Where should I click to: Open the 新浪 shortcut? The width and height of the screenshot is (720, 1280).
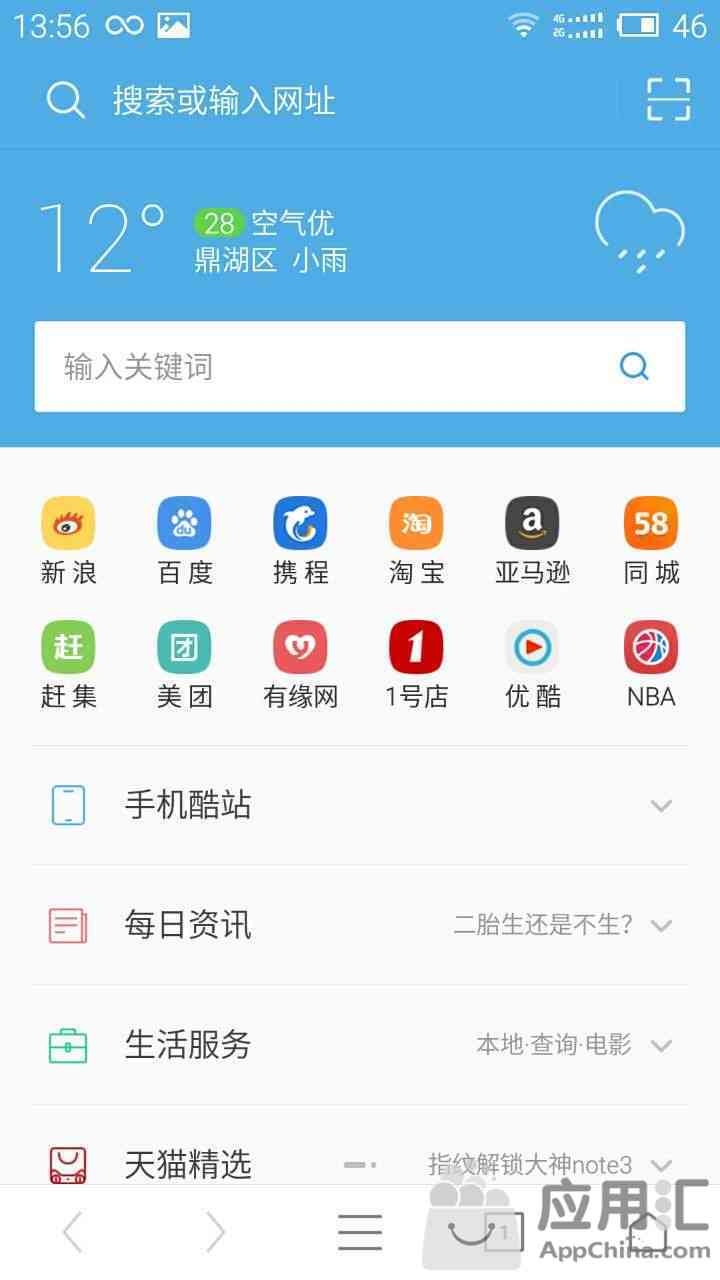tap(68, 540)
